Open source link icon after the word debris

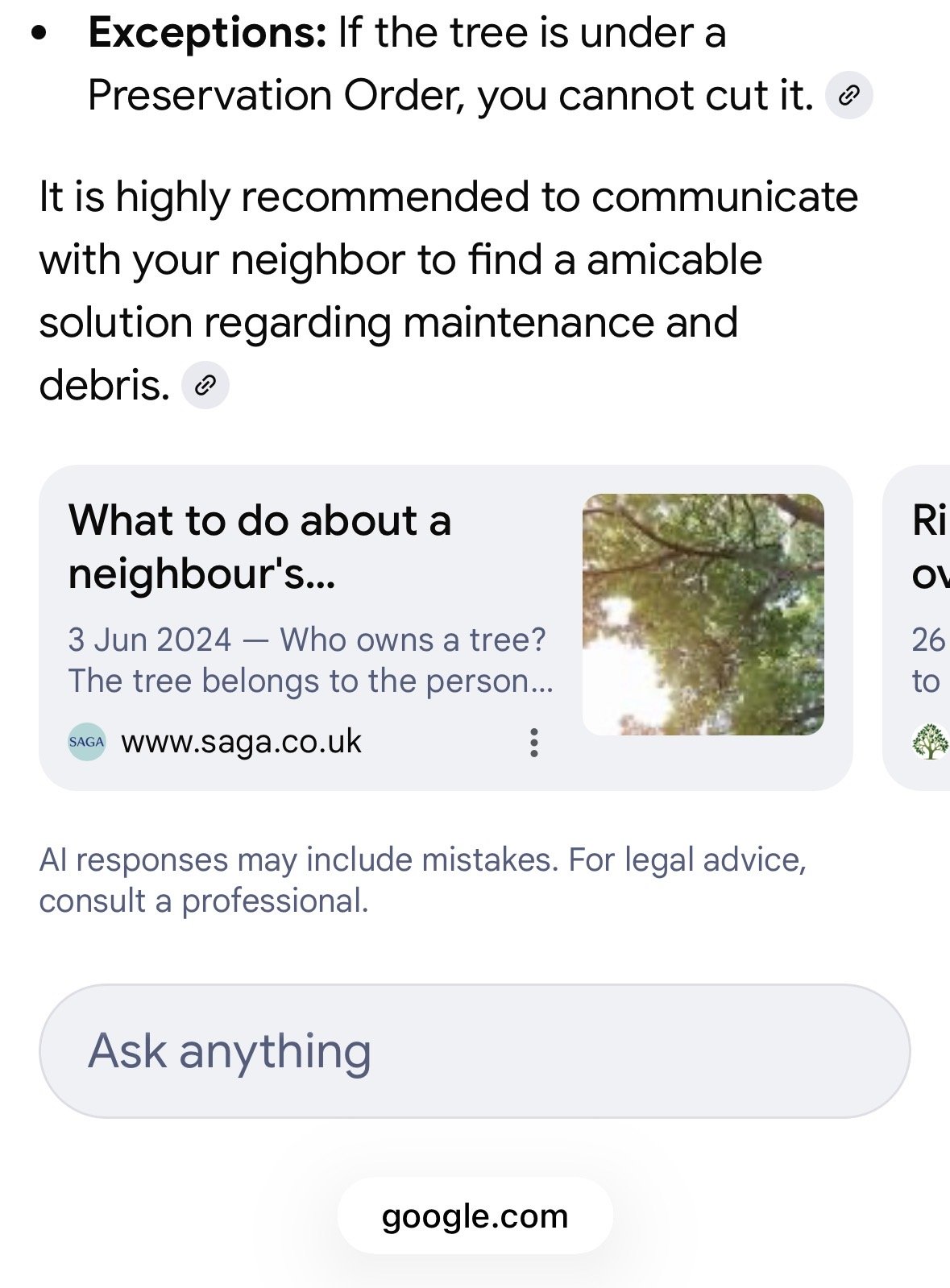point(205,386)
